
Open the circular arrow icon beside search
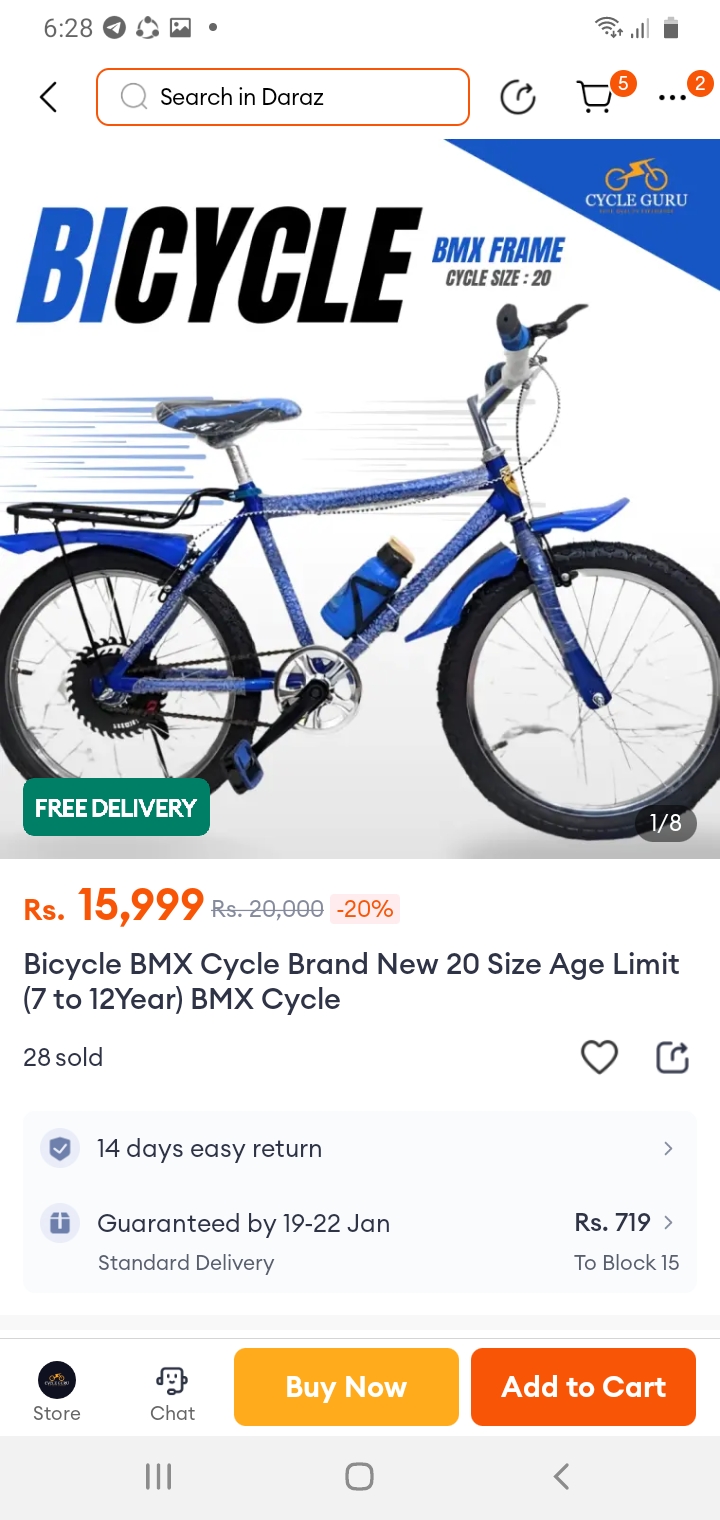point(518,97)
